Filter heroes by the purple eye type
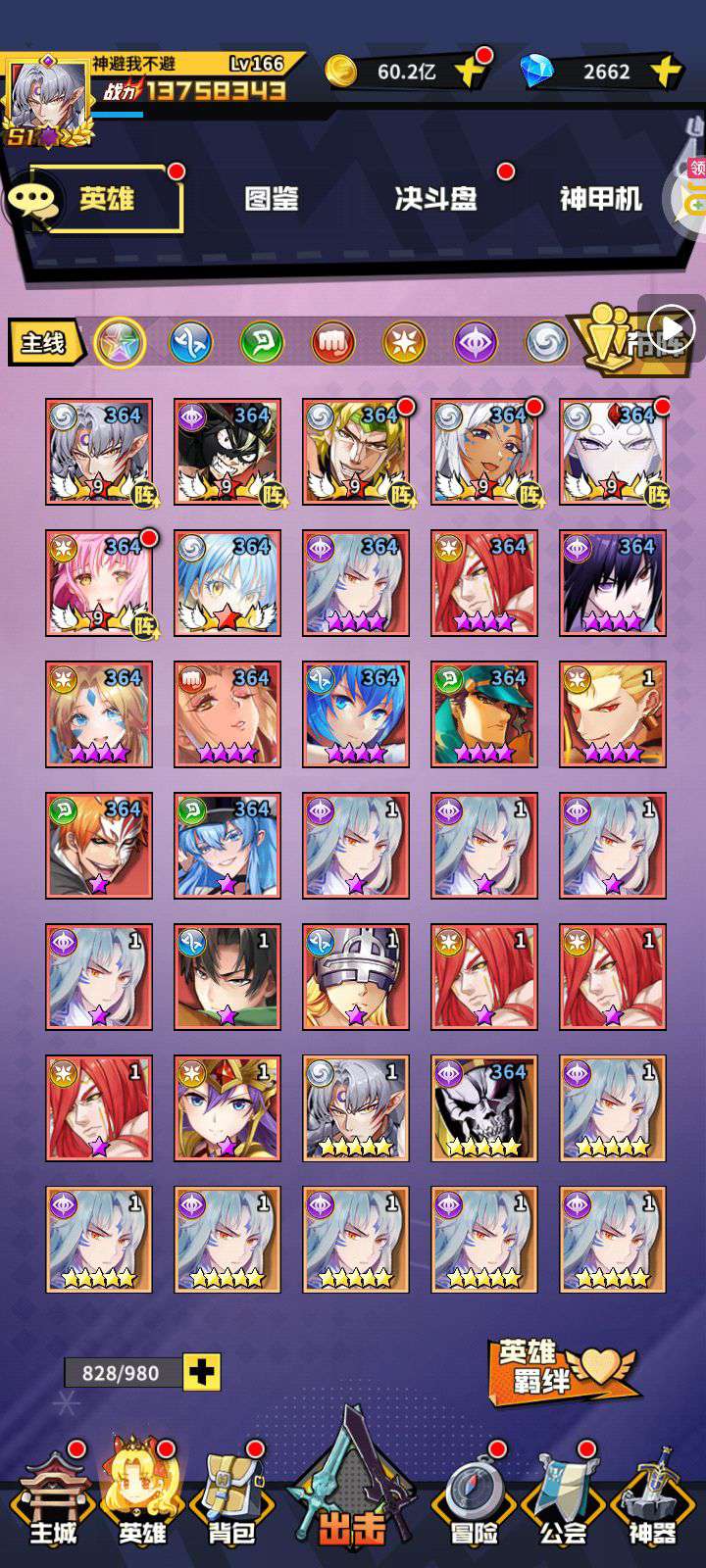 (475, 343)
